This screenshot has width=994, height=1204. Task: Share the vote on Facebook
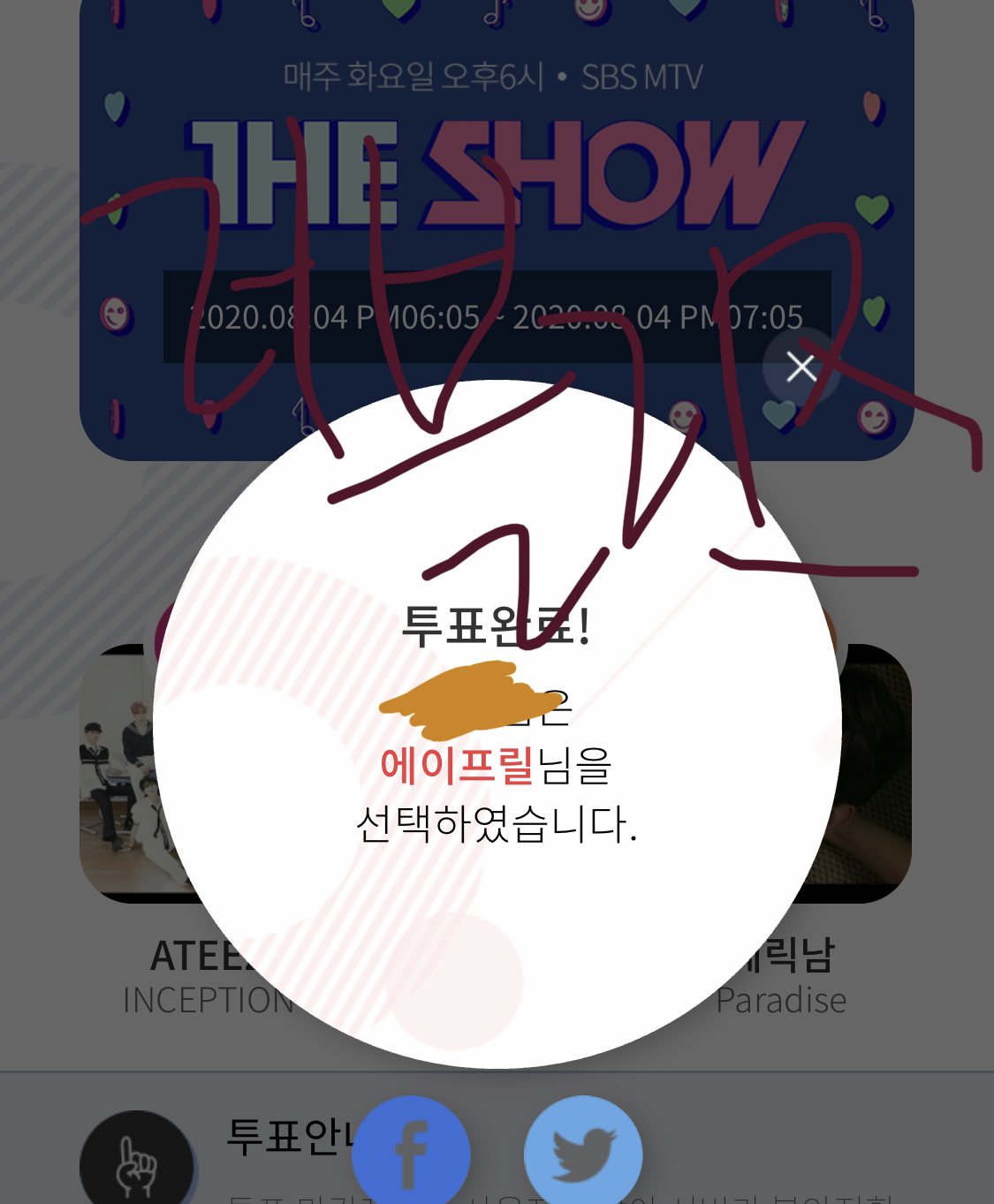(x=411, y=1153)
